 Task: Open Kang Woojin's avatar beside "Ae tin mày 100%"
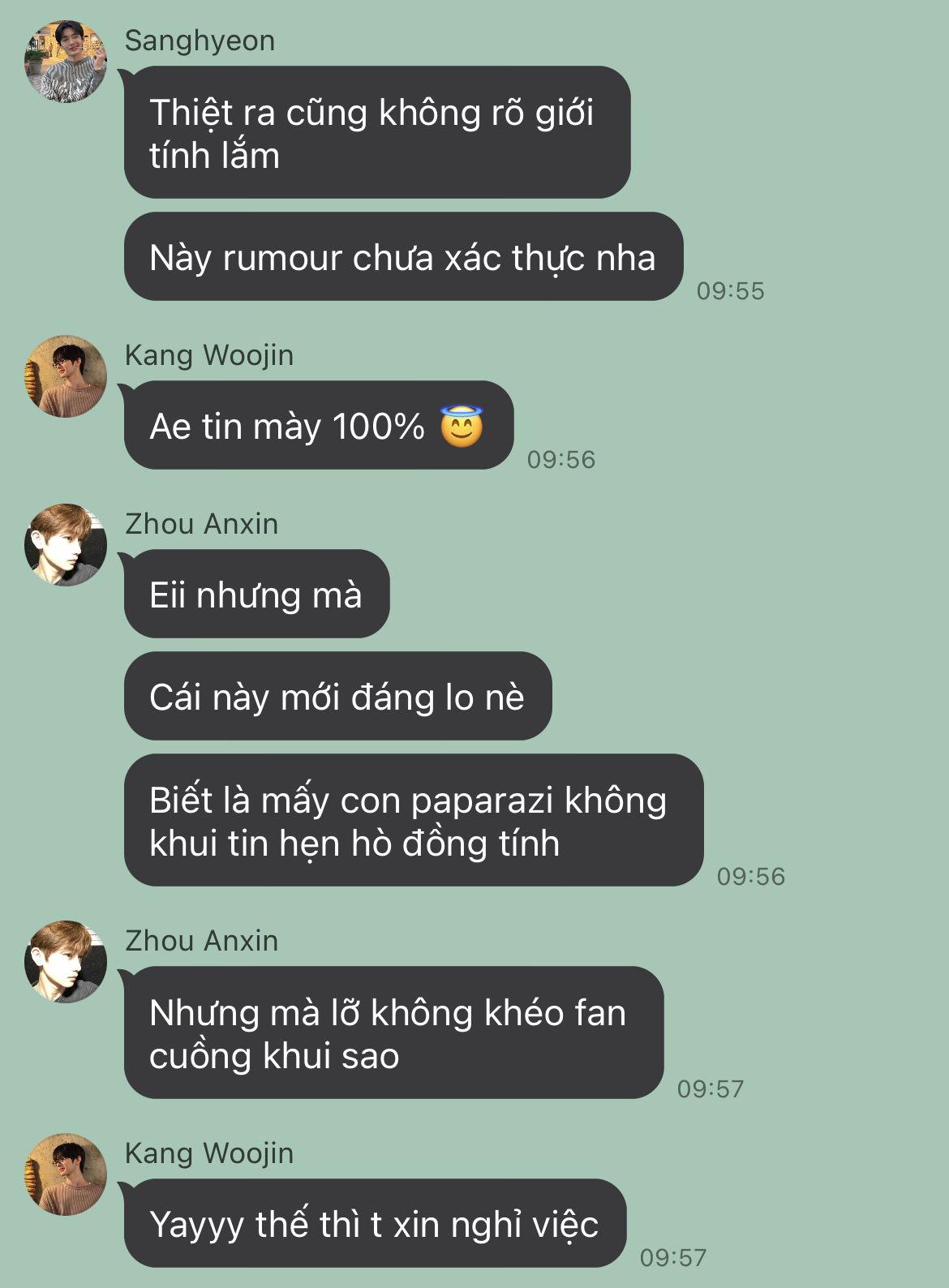(66, 376)
